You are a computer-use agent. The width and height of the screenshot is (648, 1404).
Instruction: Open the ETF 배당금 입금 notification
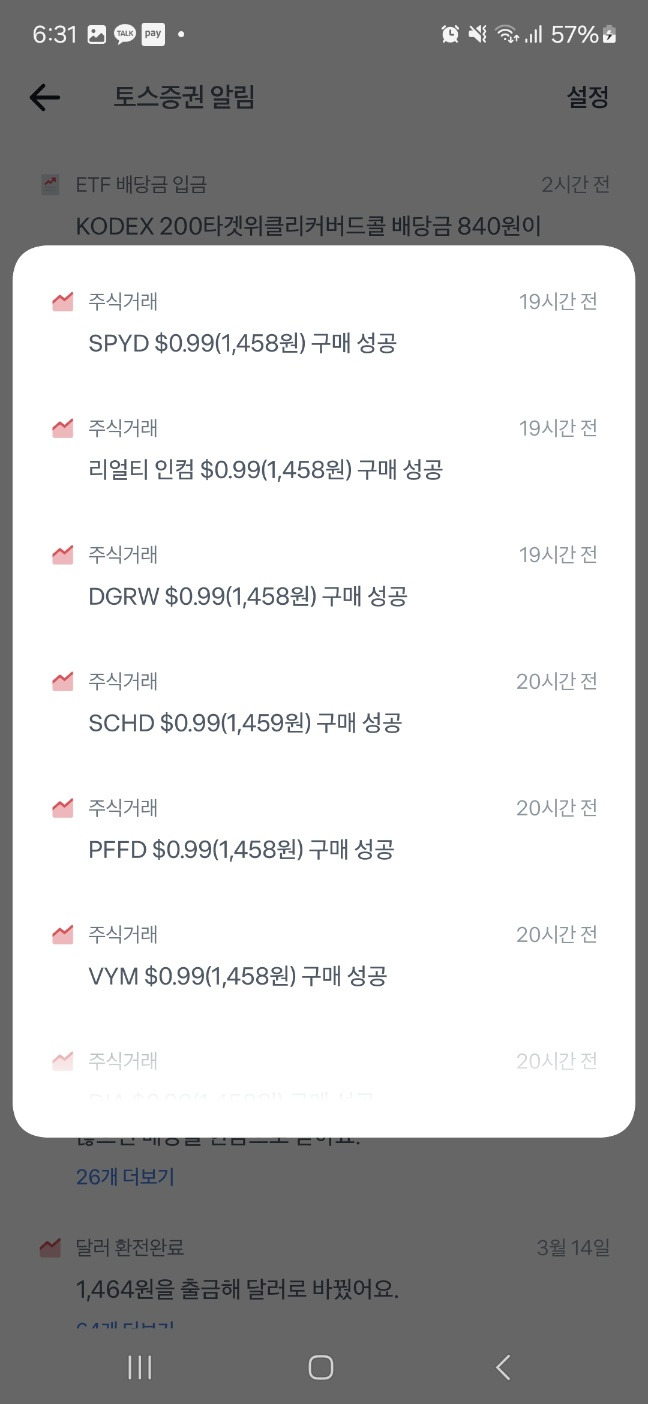pos(323,206)
